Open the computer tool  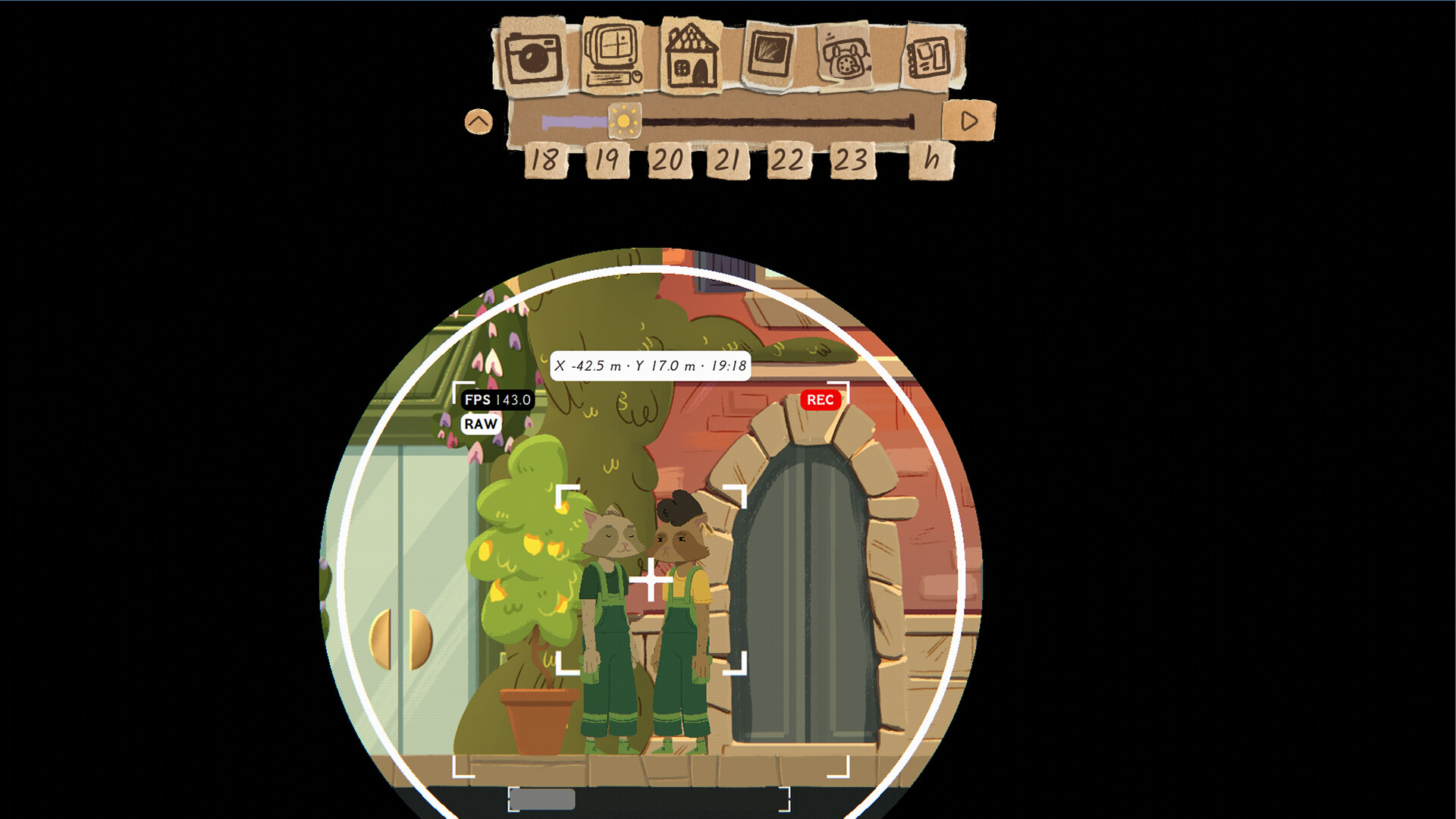pyautogui.click(x=613, y=55)
